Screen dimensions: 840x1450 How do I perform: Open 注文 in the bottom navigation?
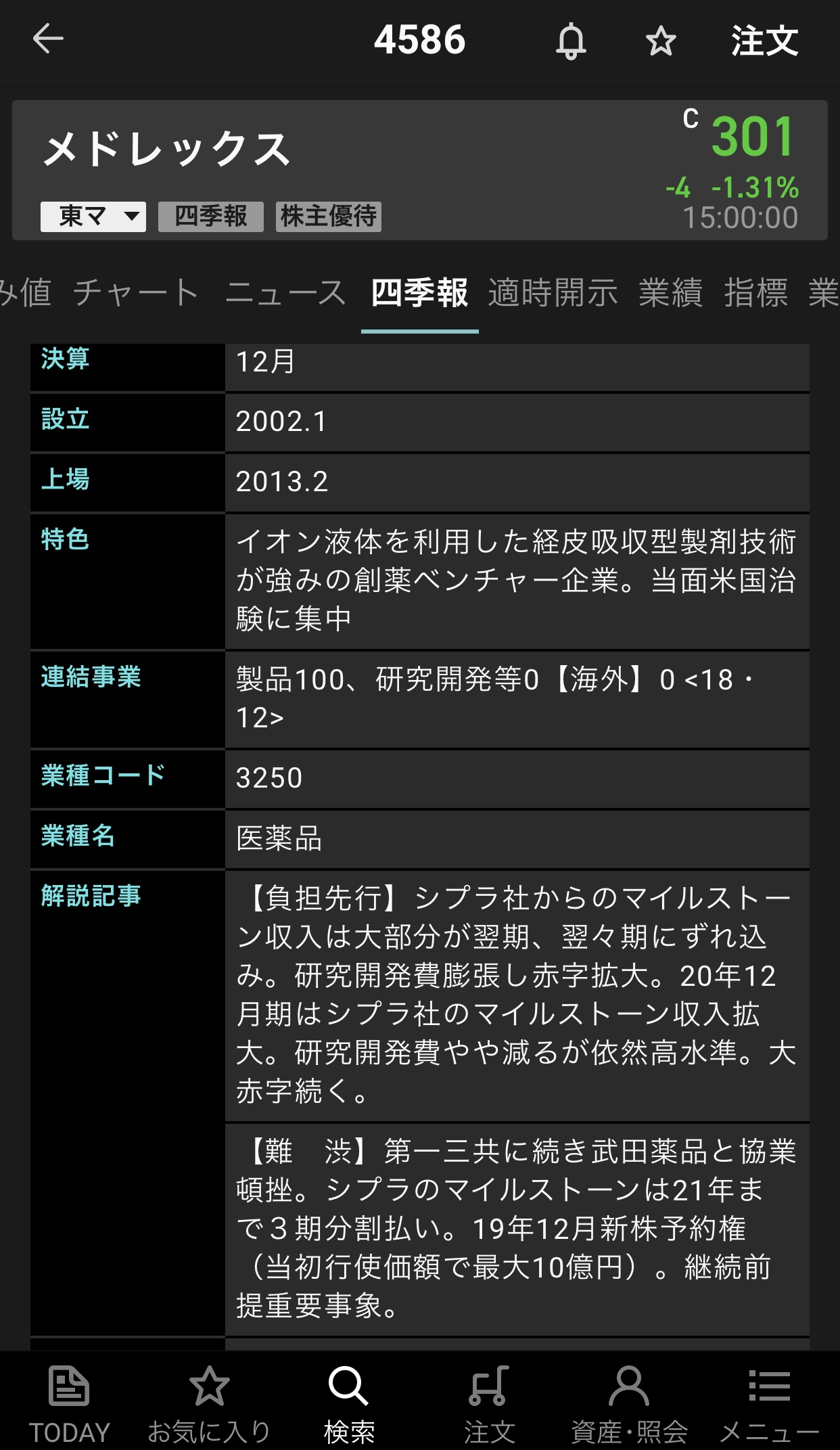(x=489, y=1403)
